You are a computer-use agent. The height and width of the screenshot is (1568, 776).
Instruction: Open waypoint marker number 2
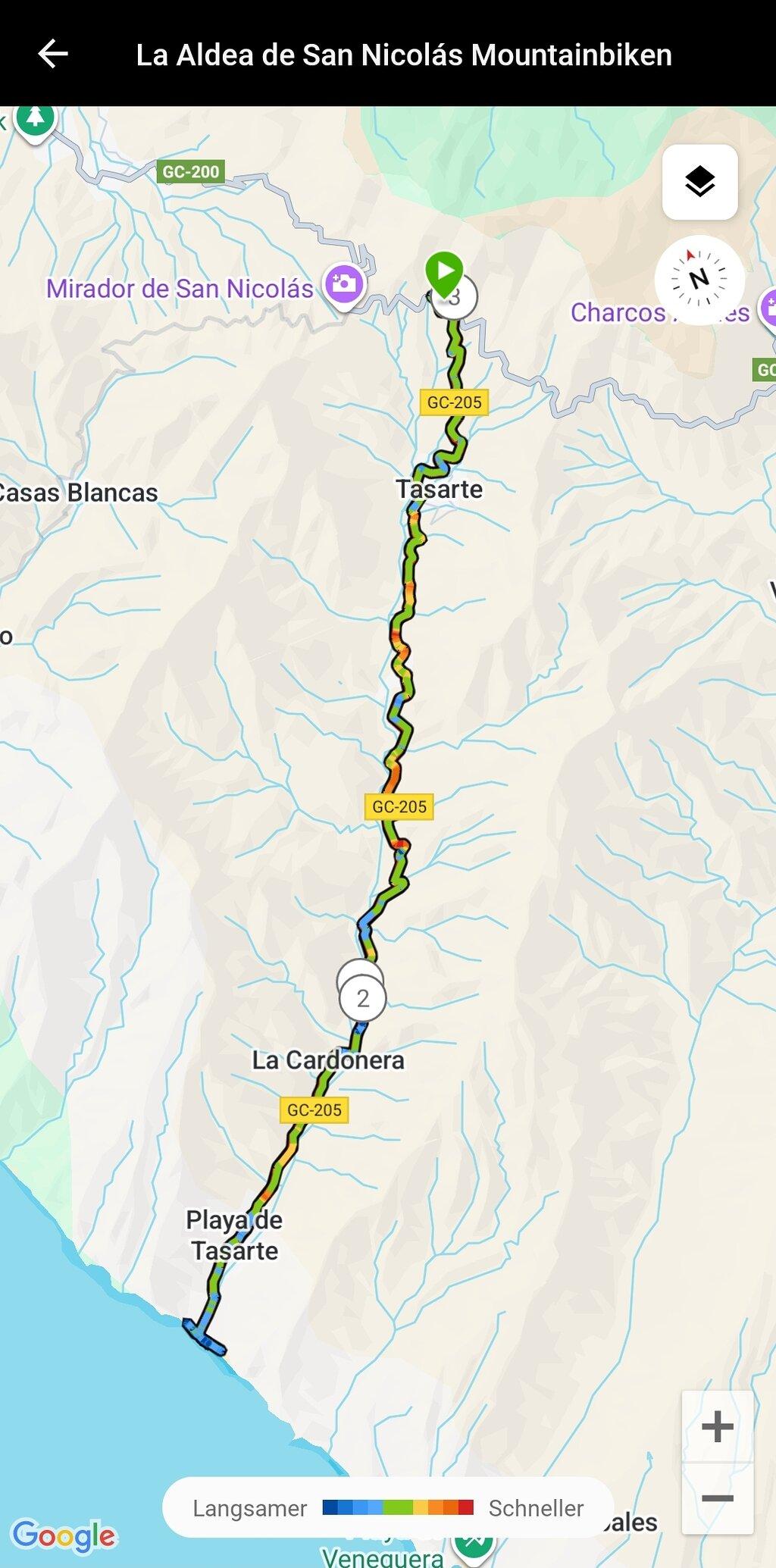363,999
